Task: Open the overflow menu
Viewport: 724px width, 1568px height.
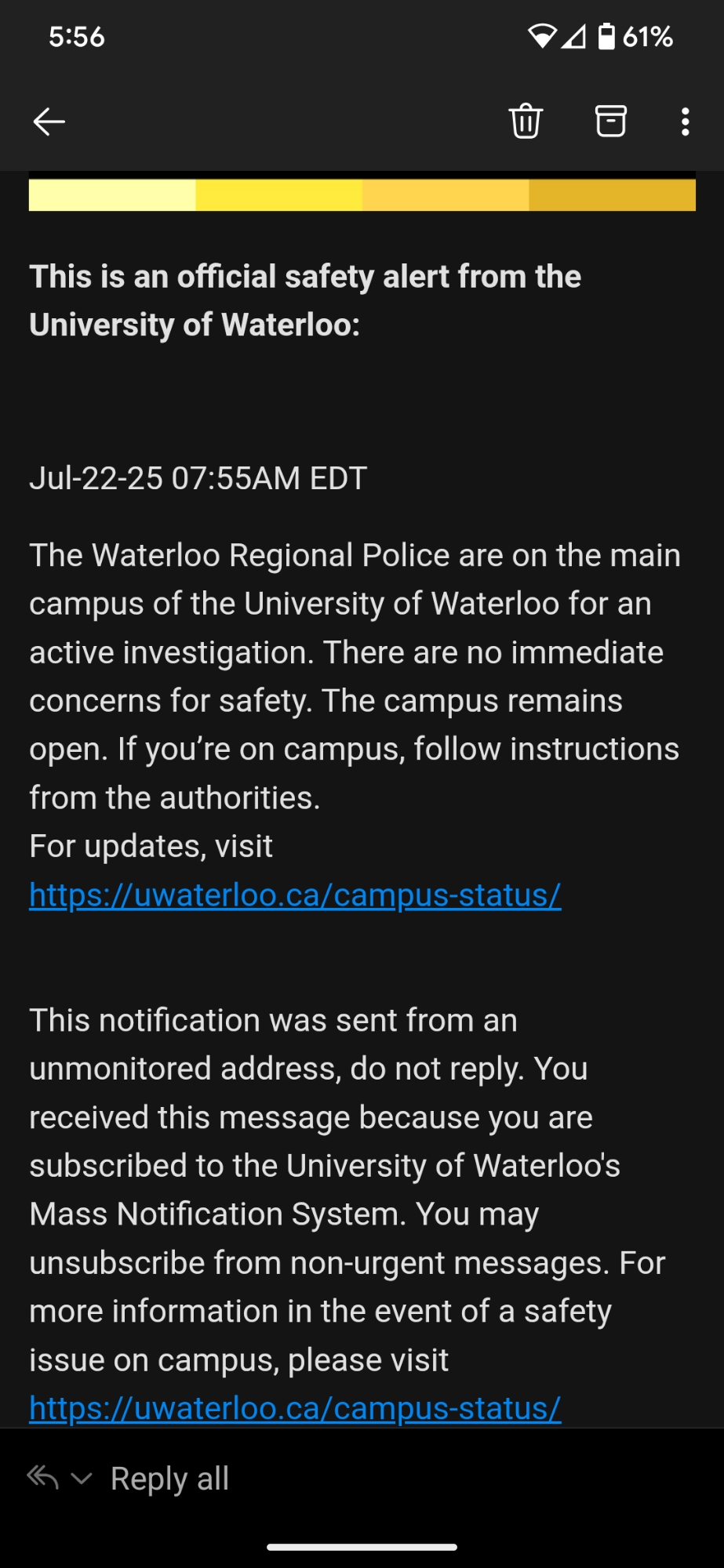Action: pos(685,122)
